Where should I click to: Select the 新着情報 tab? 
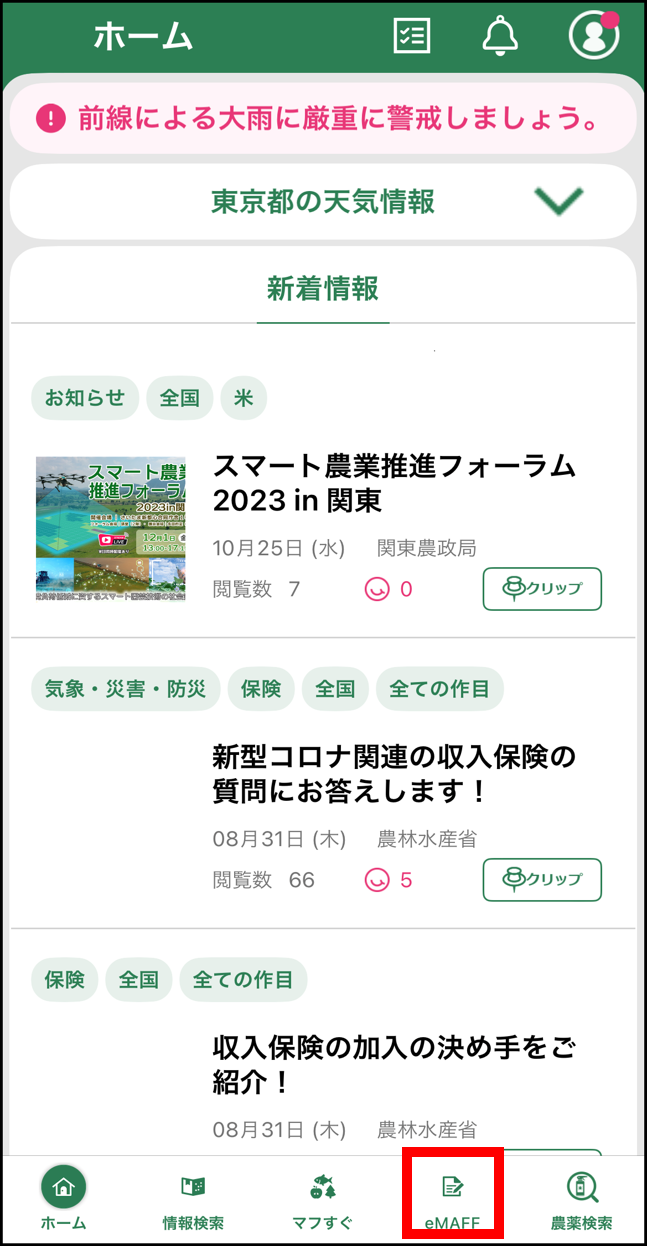coord(323,290)
